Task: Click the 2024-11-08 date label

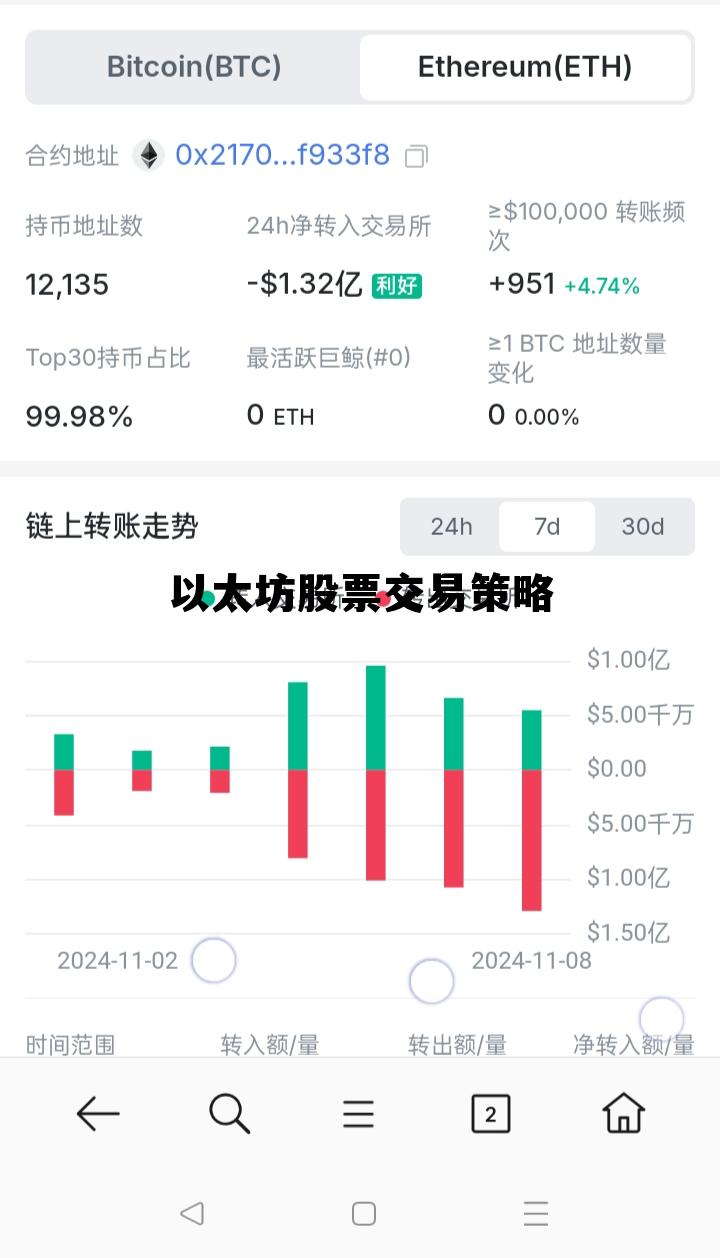Action: click(532, 961)
